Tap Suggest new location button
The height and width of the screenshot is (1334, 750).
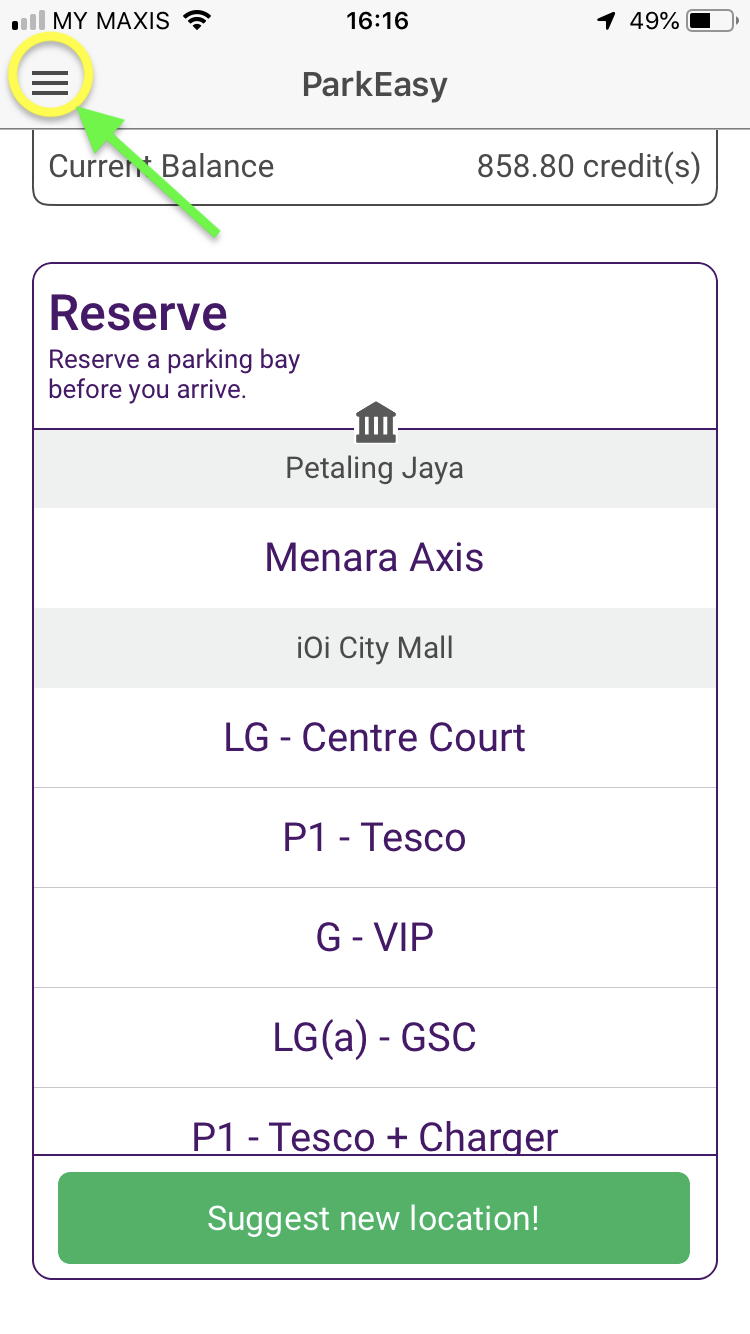(x=374, y=1218)
